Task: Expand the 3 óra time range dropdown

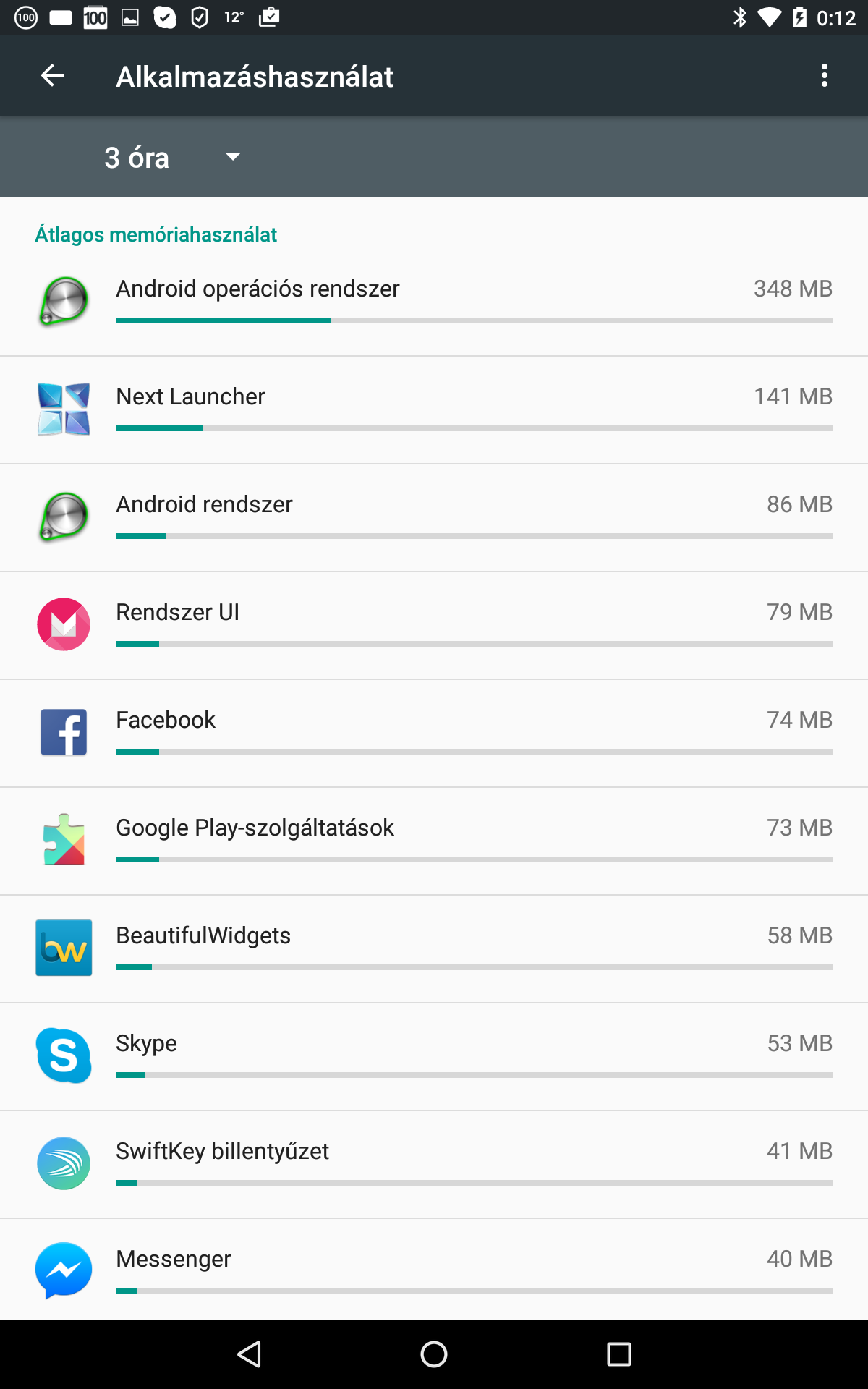Action: tap(172, 157)
